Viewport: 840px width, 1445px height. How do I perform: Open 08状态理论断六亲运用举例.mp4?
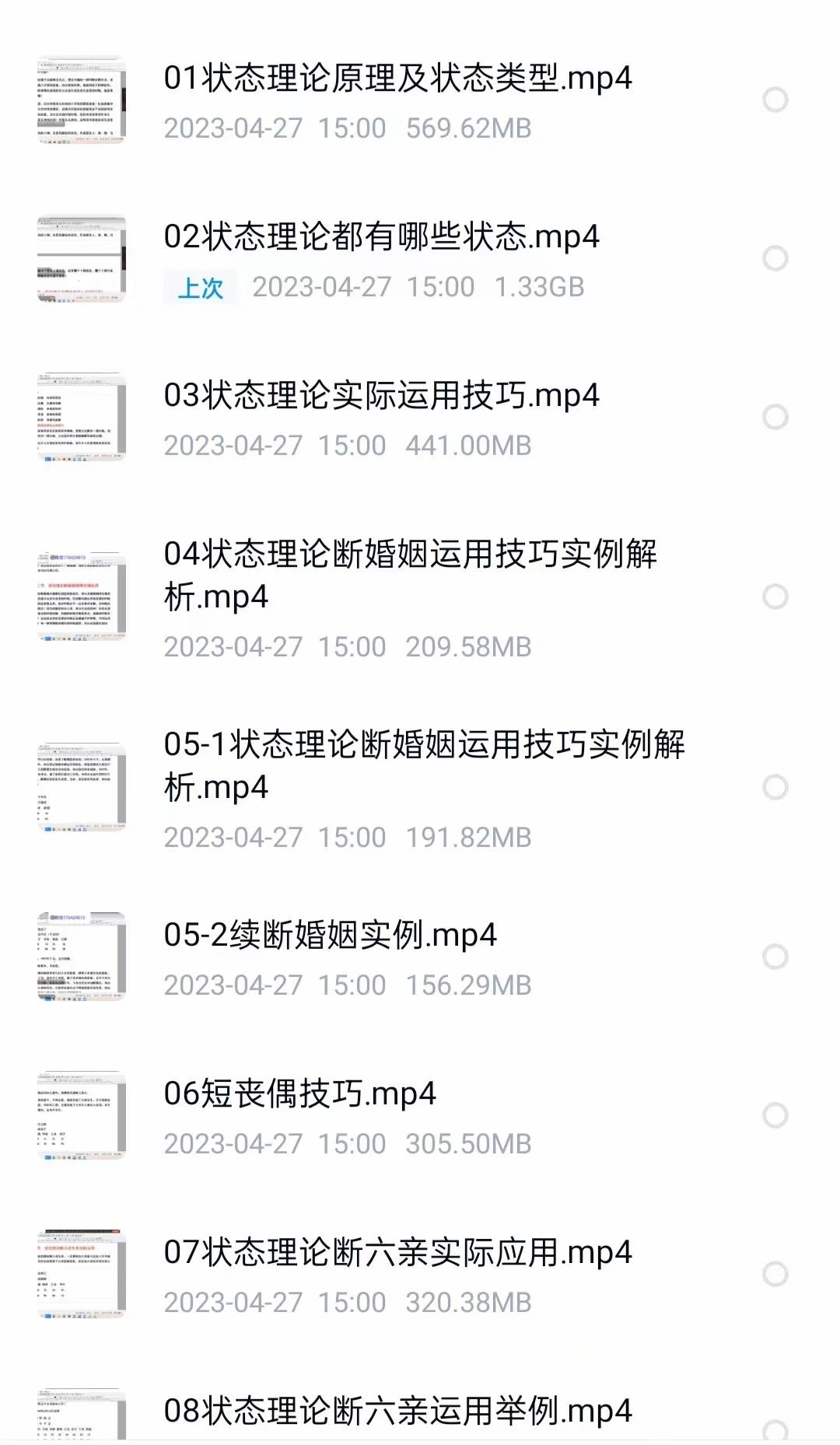pyautogui.click(x=397, y=1412)
